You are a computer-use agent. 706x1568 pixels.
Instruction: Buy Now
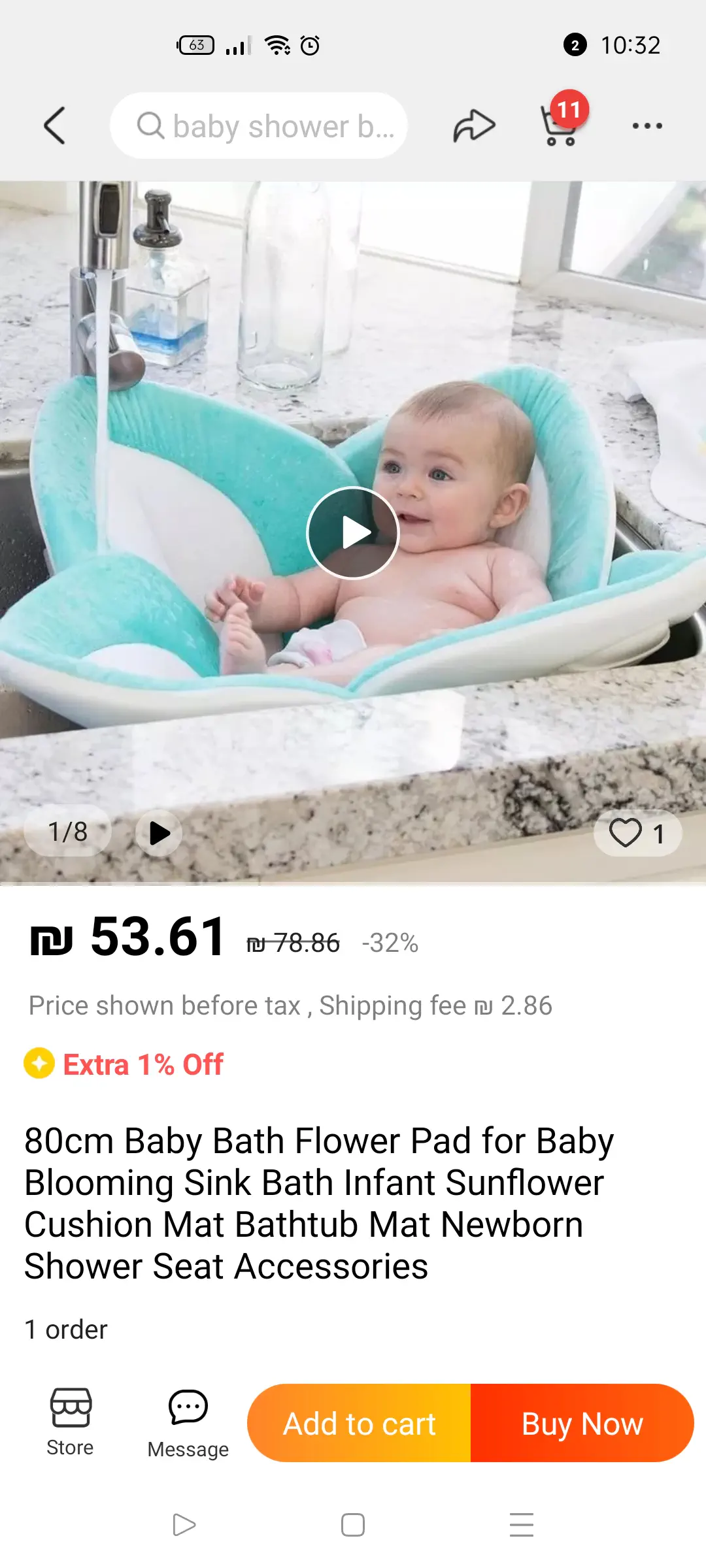coord(582,1424)
